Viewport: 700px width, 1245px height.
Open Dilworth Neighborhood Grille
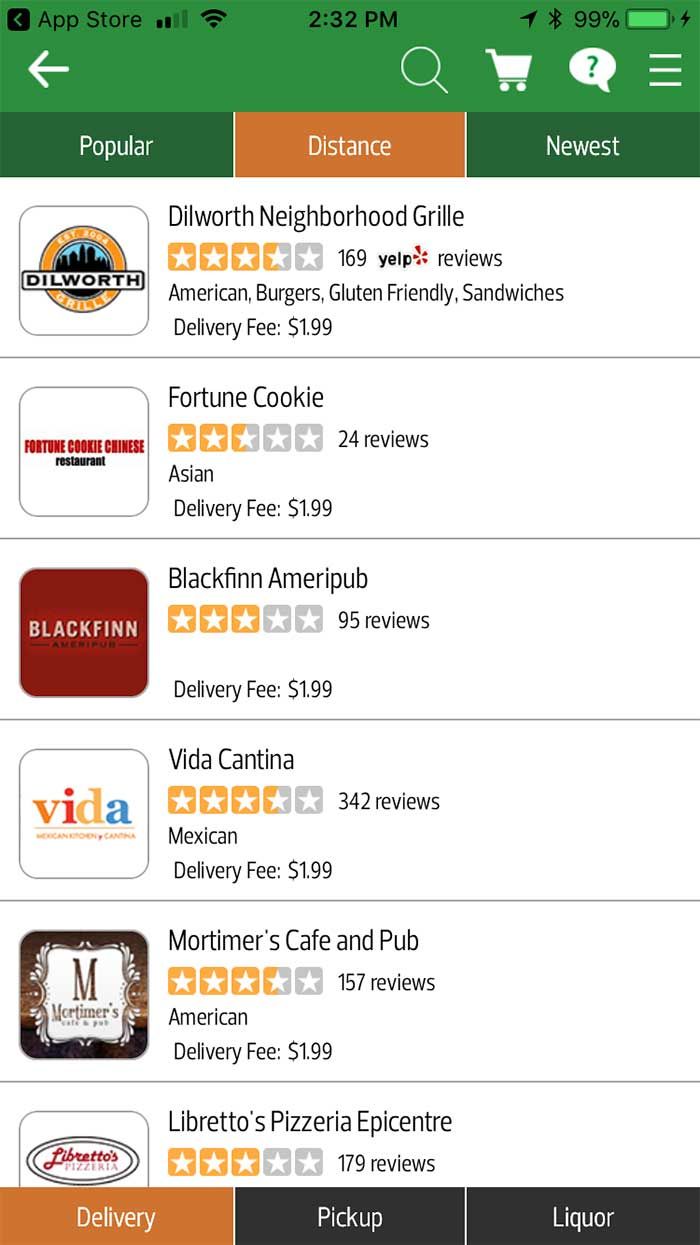(x=316, y=217)
